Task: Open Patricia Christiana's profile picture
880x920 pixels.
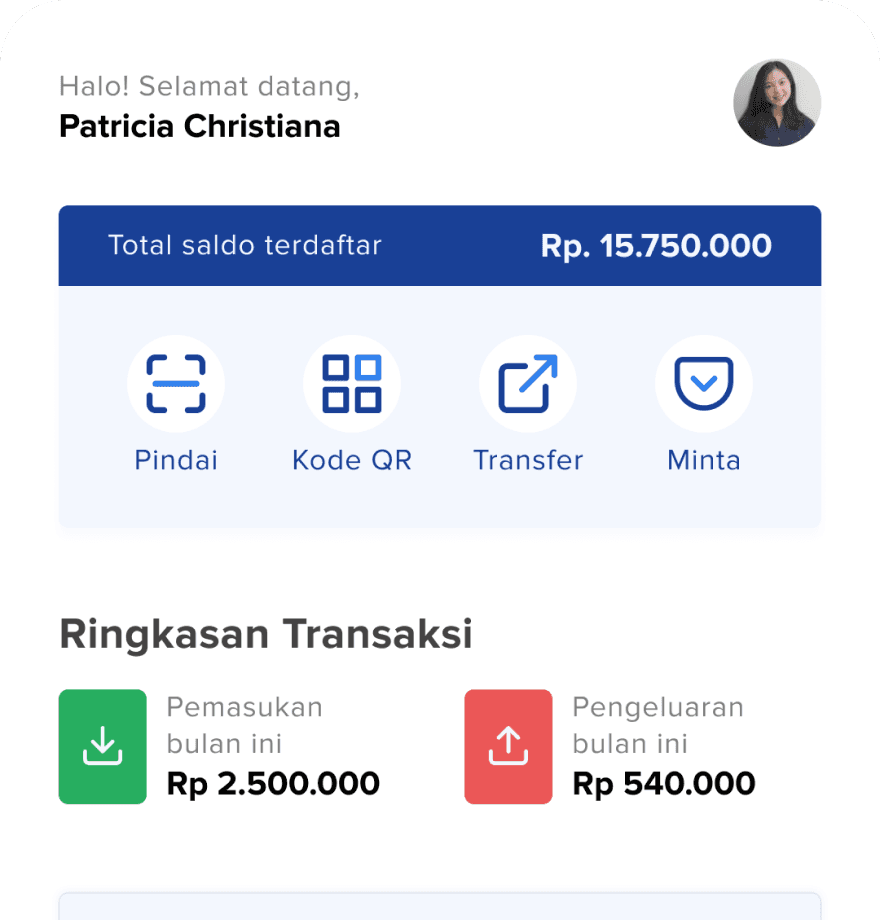Action: (x=777, y=103)
